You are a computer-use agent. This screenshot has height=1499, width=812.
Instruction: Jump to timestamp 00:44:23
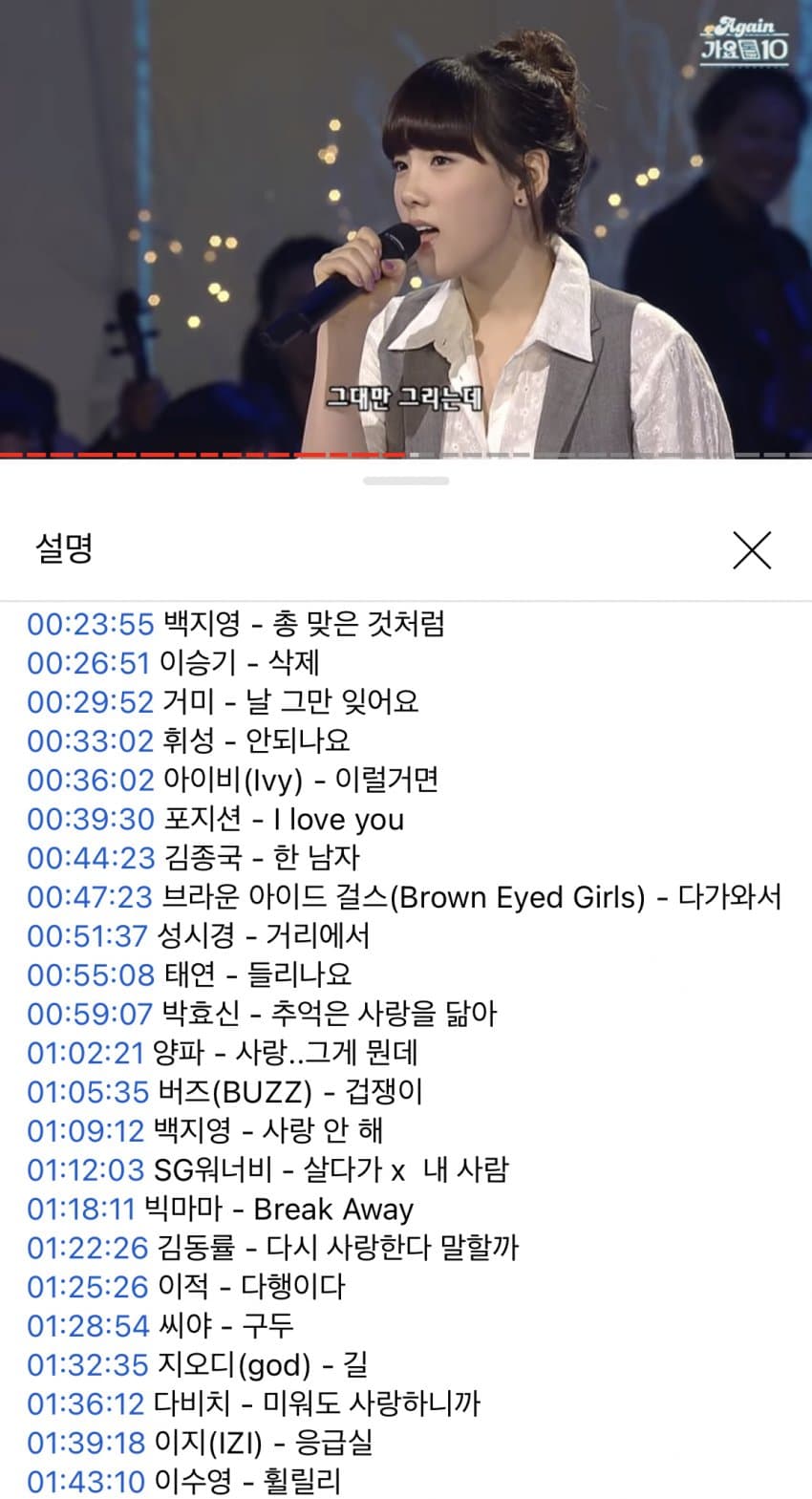pos(90,858)
